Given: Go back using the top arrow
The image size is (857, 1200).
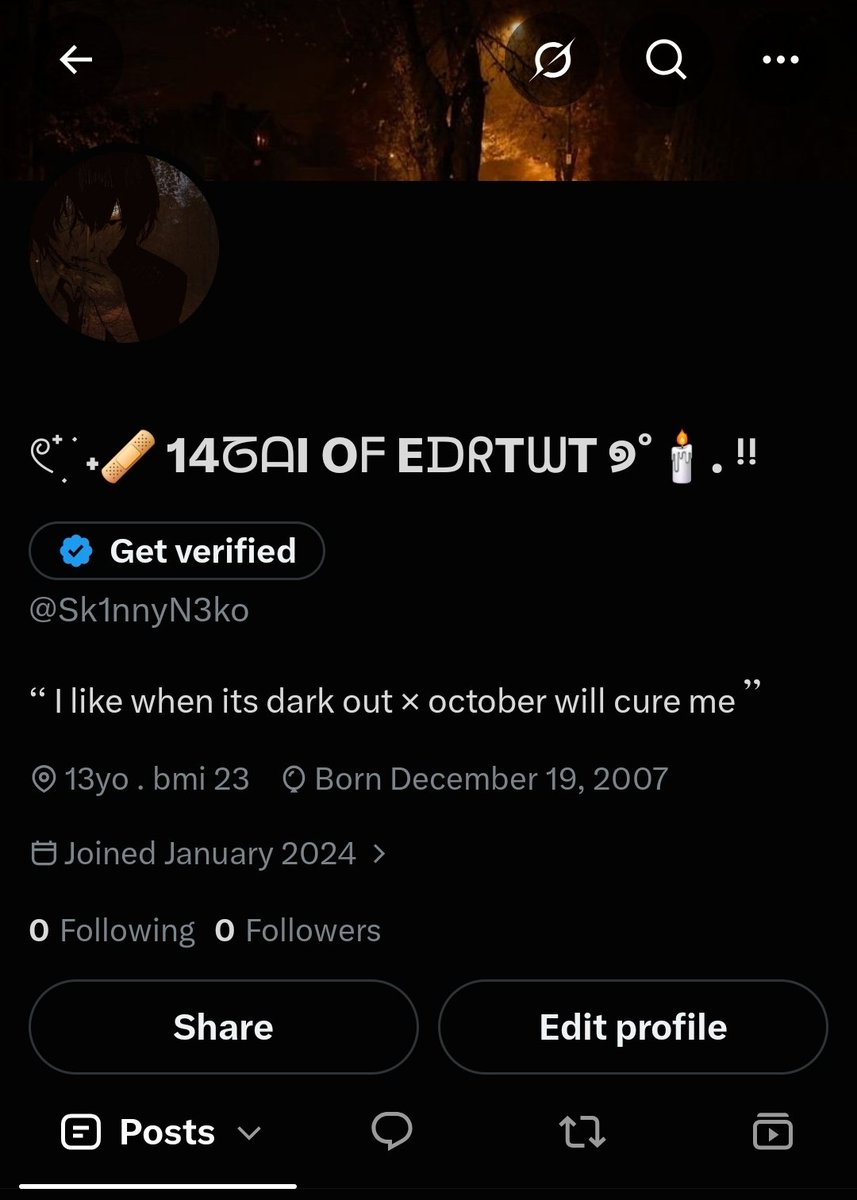Looking at the screenshot, I should pos(76,61).
